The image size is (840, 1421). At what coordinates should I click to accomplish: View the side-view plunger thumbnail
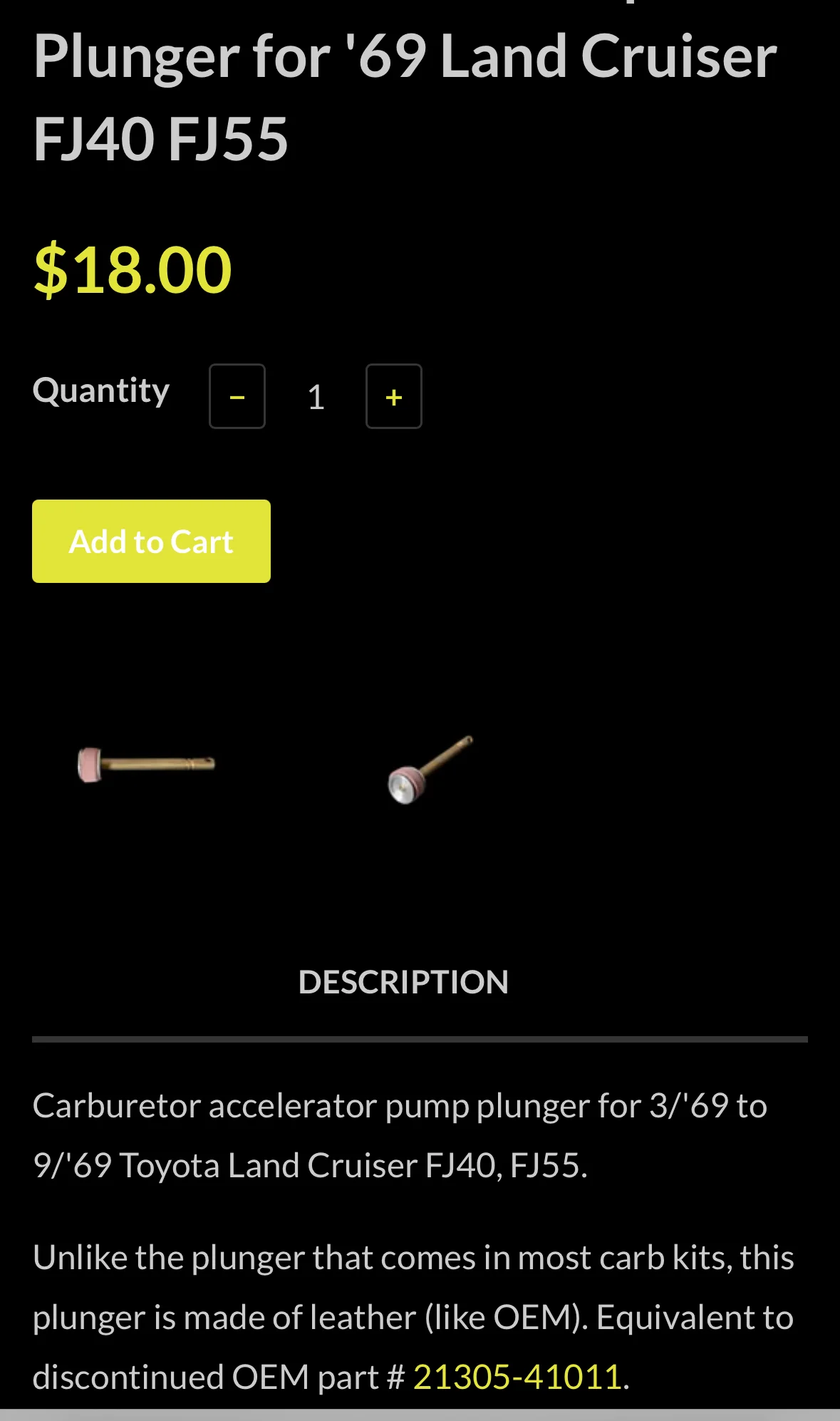click(x=146, y=764)
